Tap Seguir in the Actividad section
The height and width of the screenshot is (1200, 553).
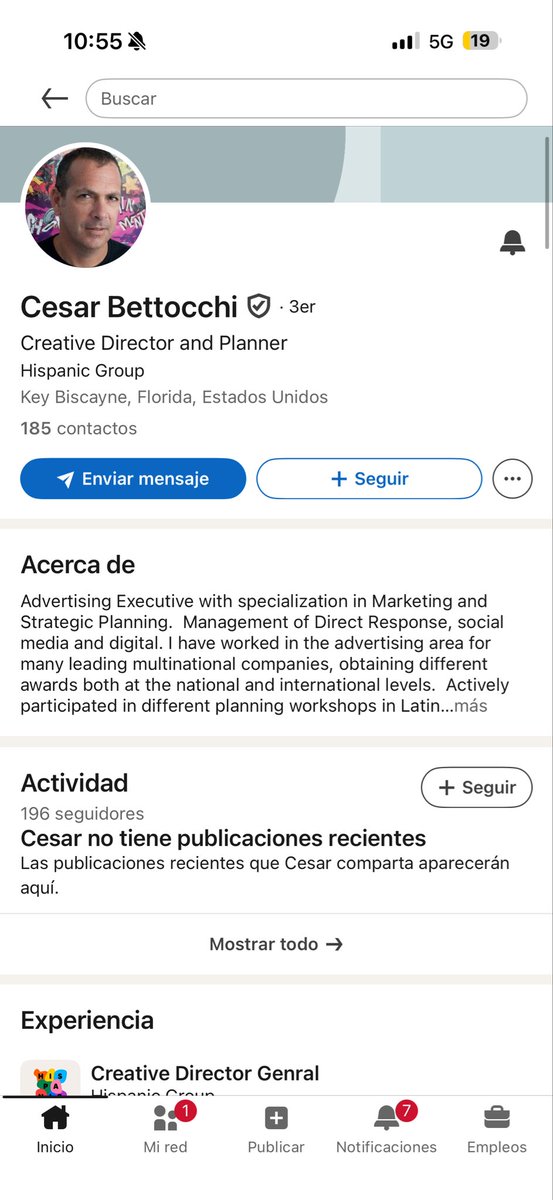coord(477,788)
